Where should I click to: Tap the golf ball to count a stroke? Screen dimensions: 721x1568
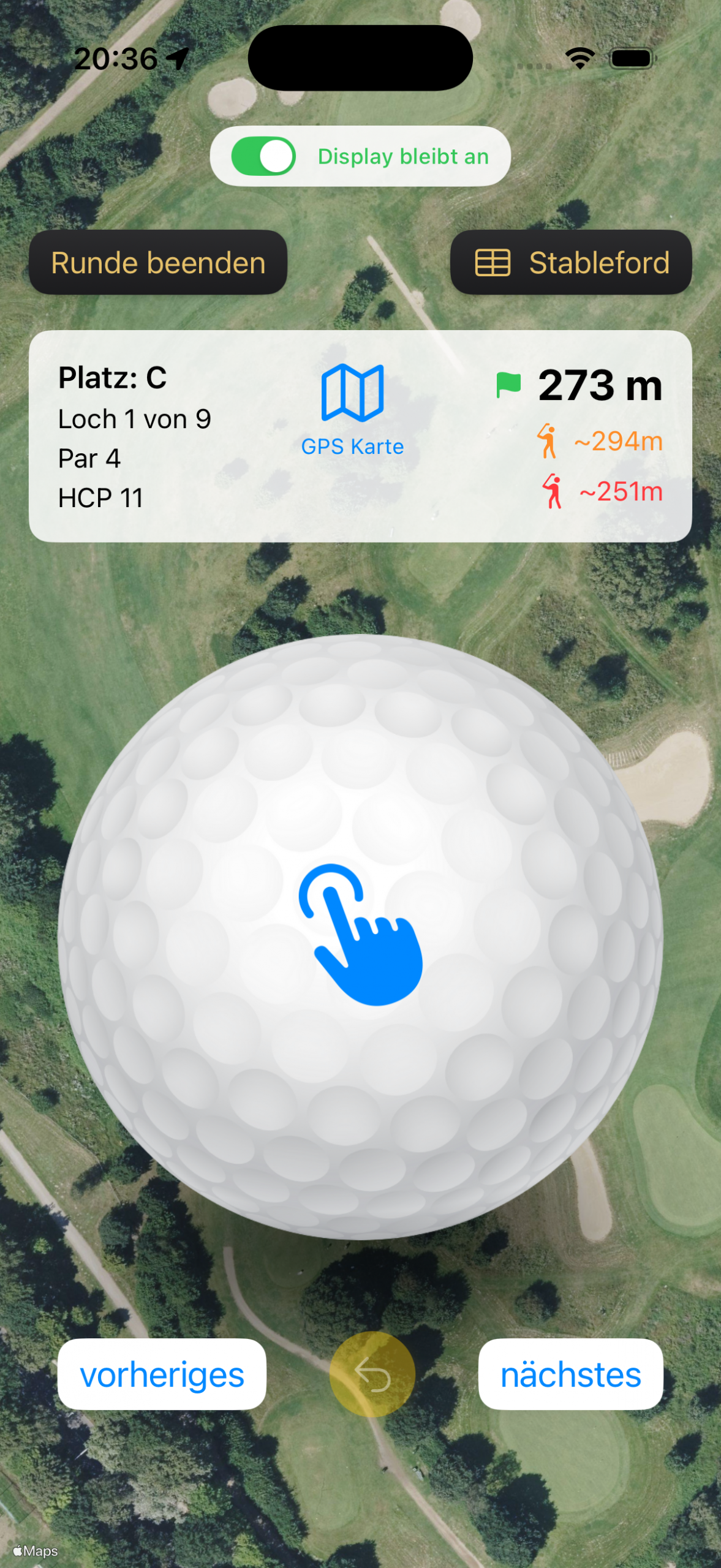click(360, 936)
